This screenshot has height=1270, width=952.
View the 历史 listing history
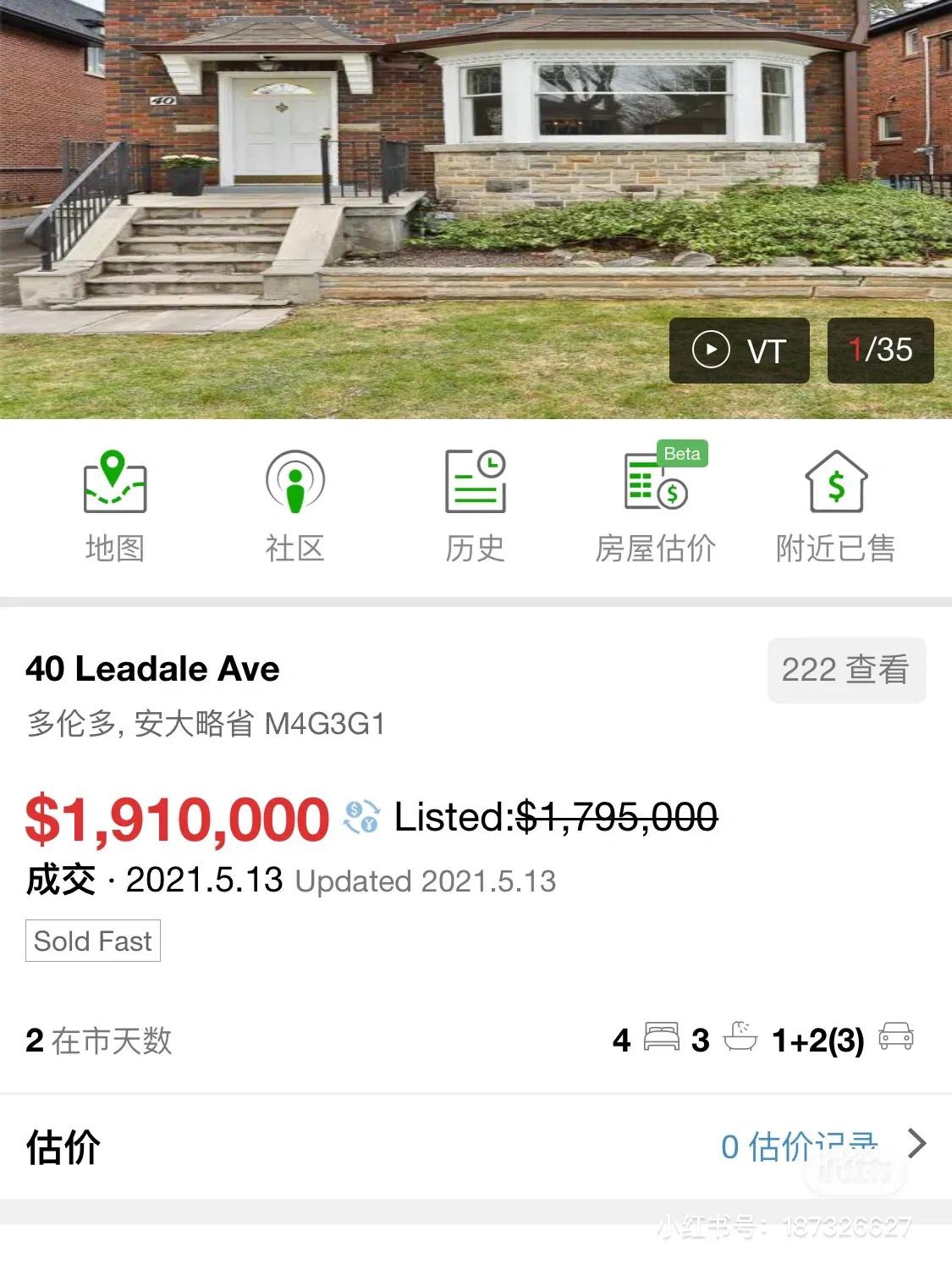coord(475,505)
